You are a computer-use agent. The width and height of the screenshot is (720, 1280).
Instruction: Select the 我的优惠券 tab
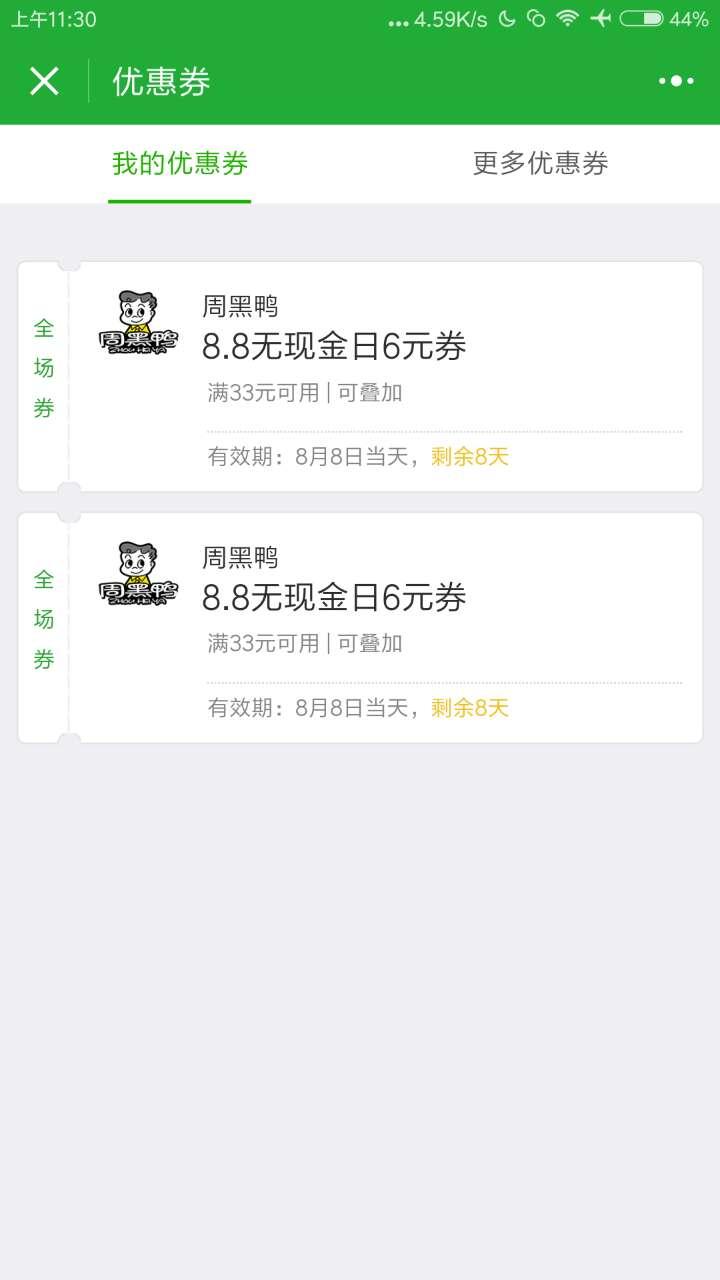click(x=180, y=164)
